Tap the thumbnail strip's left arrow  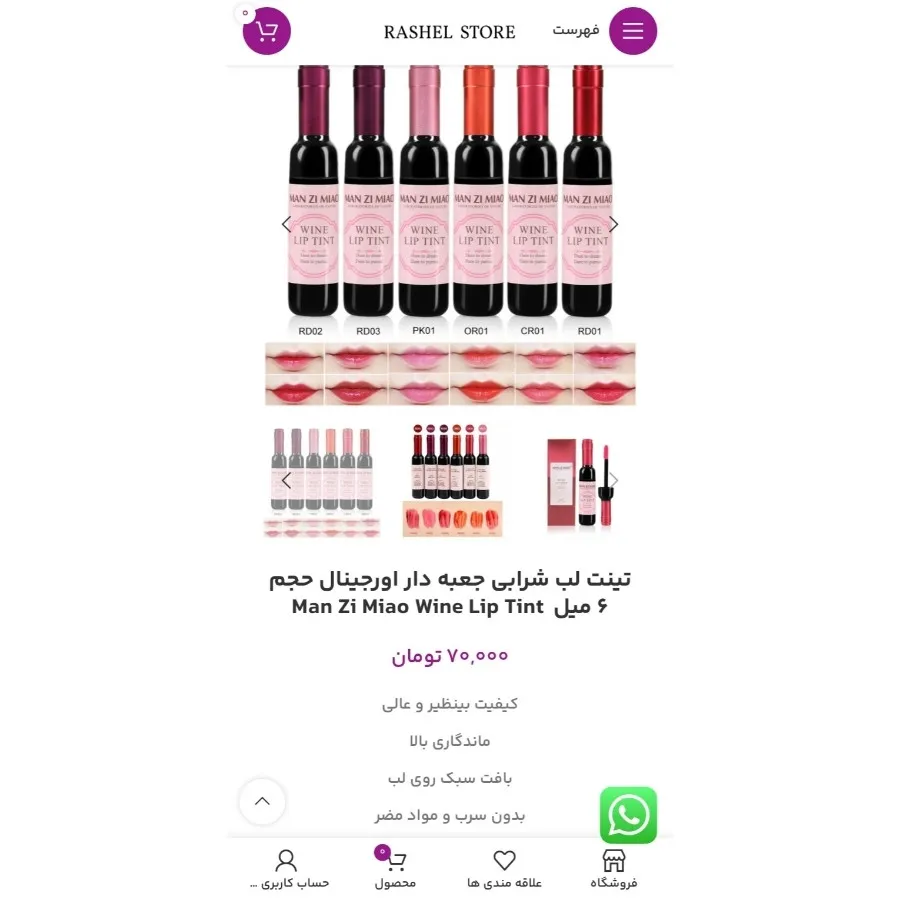tap(286, 481)
